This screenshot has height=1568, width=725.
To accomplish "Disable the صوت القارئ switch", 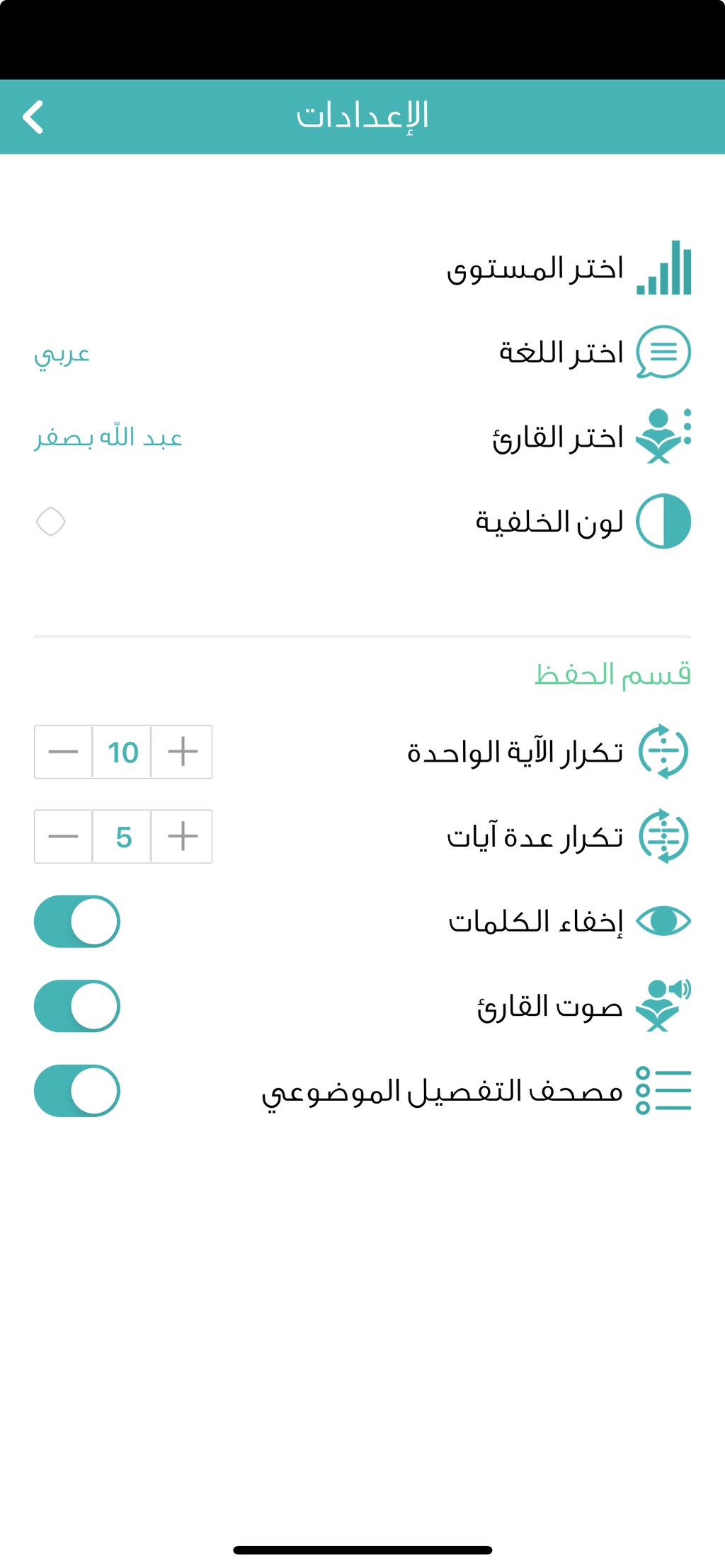I will [x=77, y=1006].
